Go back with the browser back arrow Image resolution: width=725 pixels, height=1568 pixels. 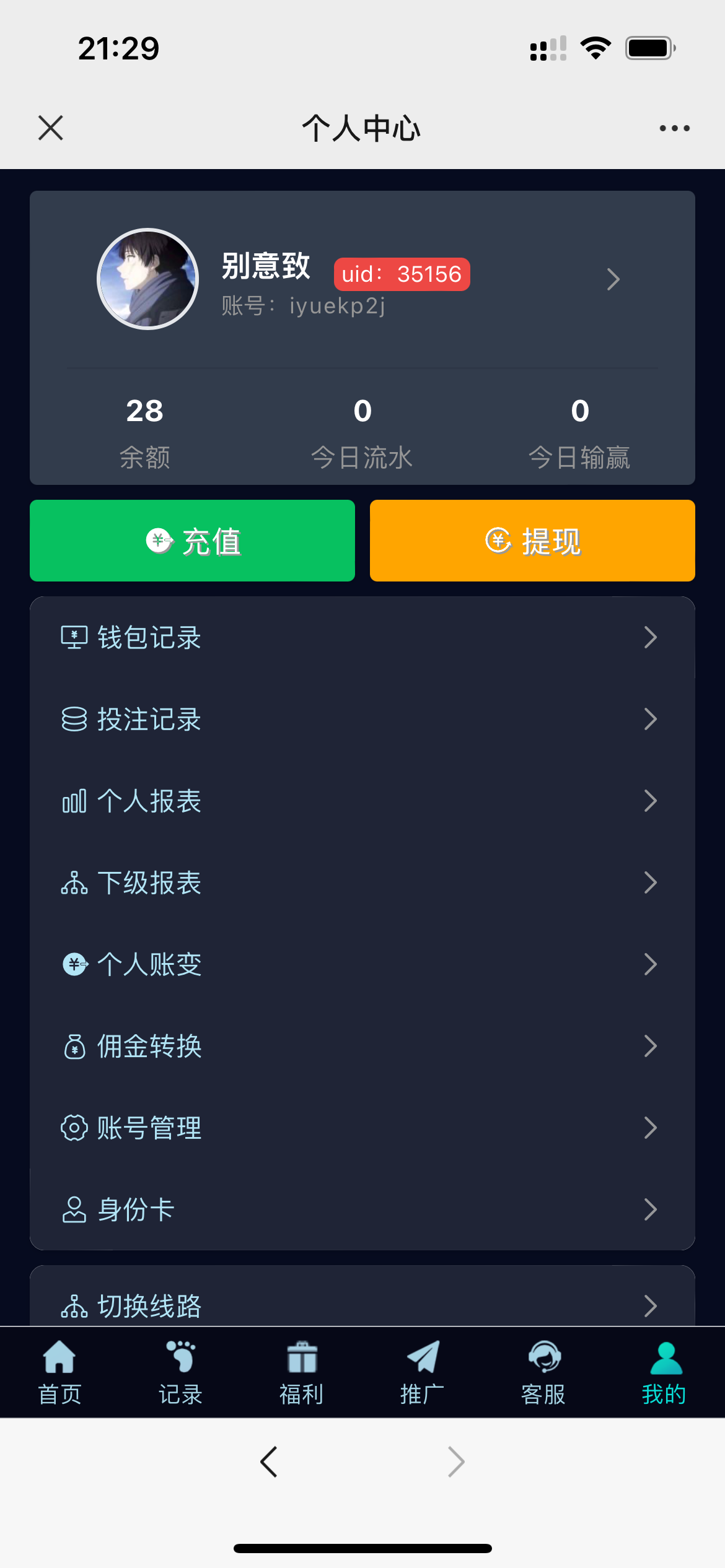[x=269, y=1462]
